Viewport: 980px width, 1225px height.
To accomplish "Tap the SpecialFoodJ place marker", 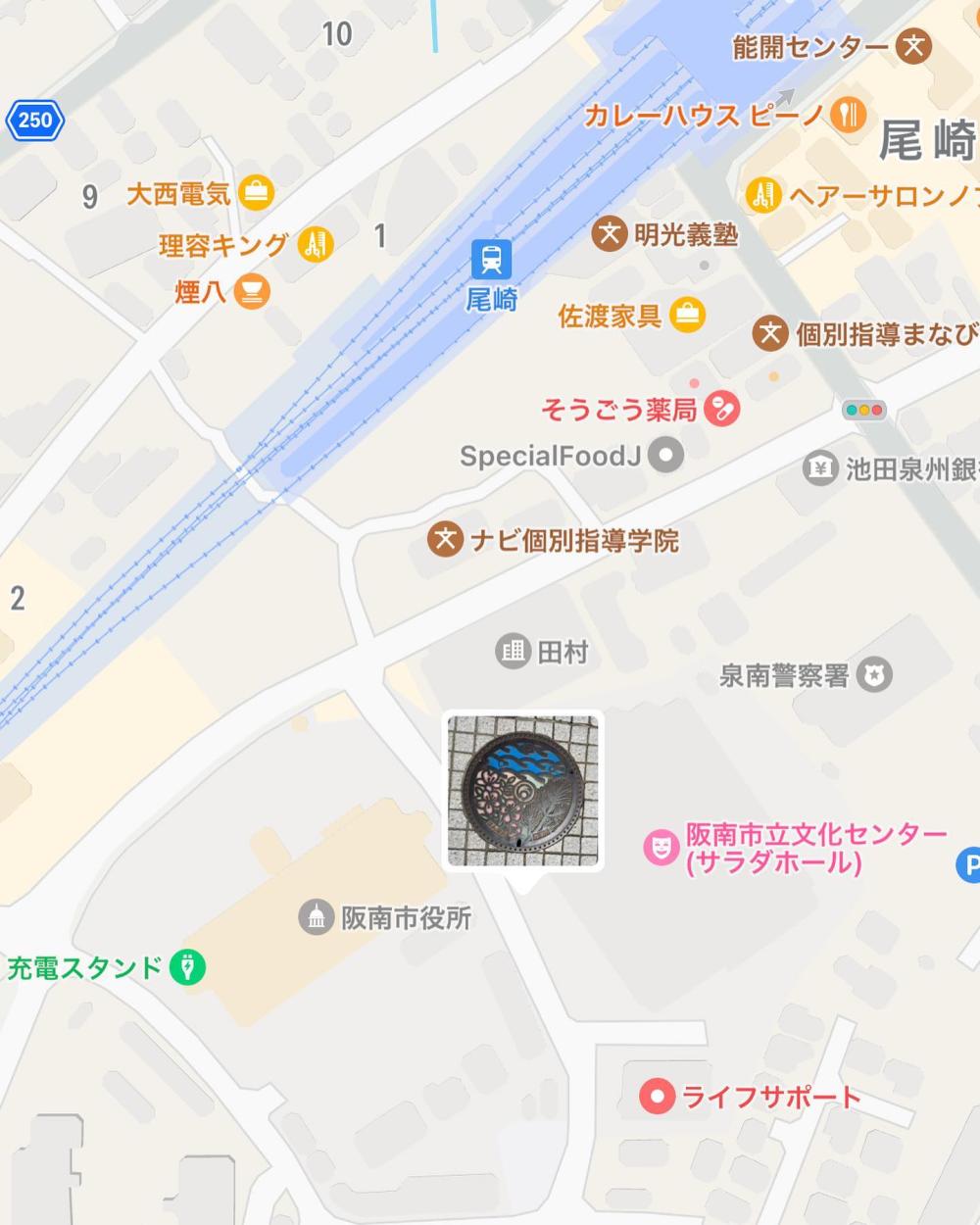I will tap(668, 455).
